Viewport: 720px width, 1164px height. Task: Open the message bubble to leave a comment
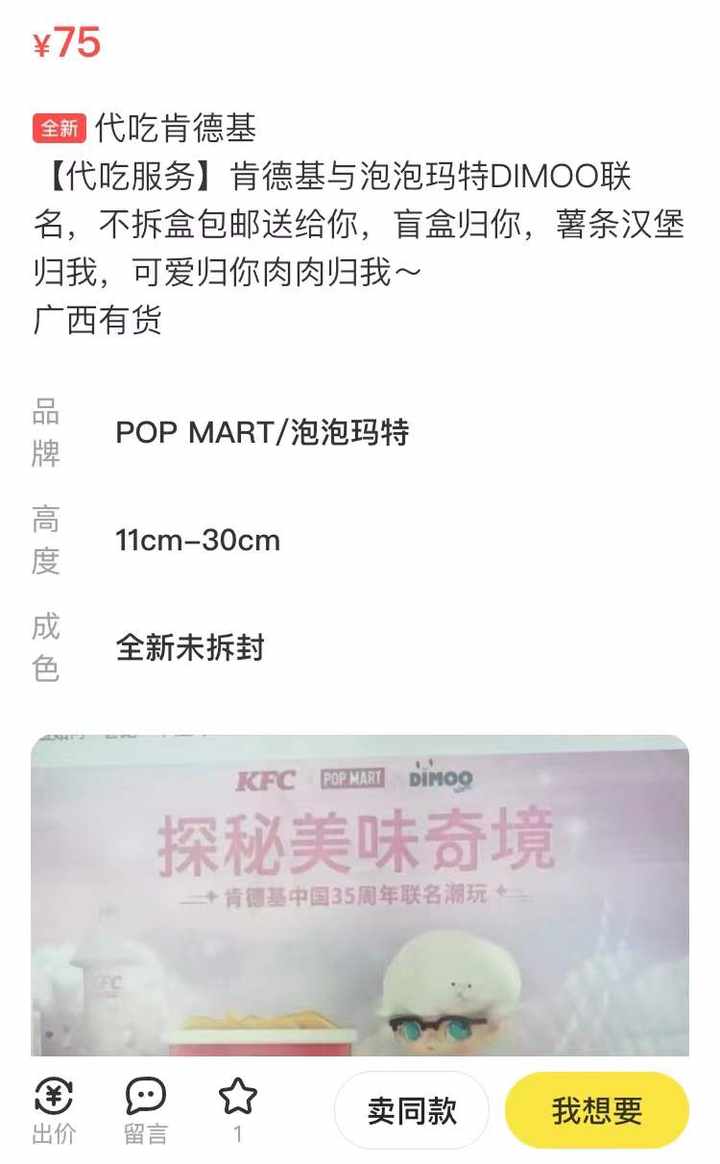click(x=146, y=1097)
